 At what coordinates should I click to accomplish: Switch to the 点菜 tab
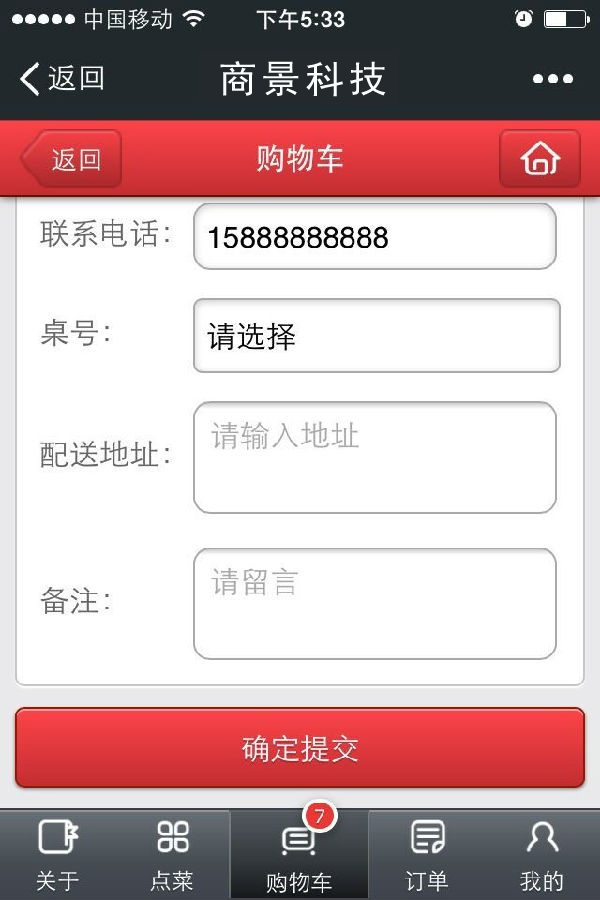coord(172,855)
